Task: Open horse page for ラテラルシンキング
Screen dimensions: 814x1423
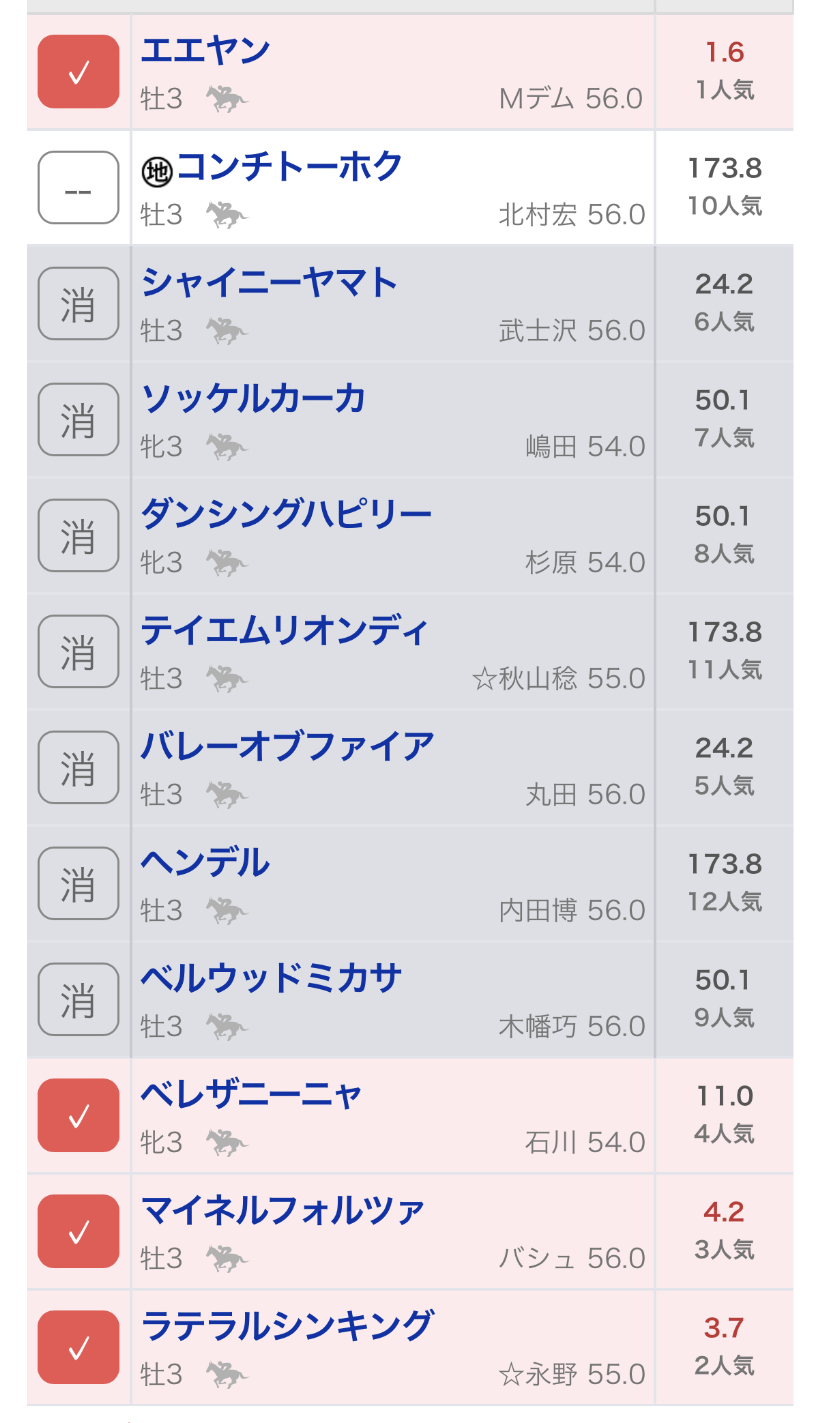Action: [287, 1326]
